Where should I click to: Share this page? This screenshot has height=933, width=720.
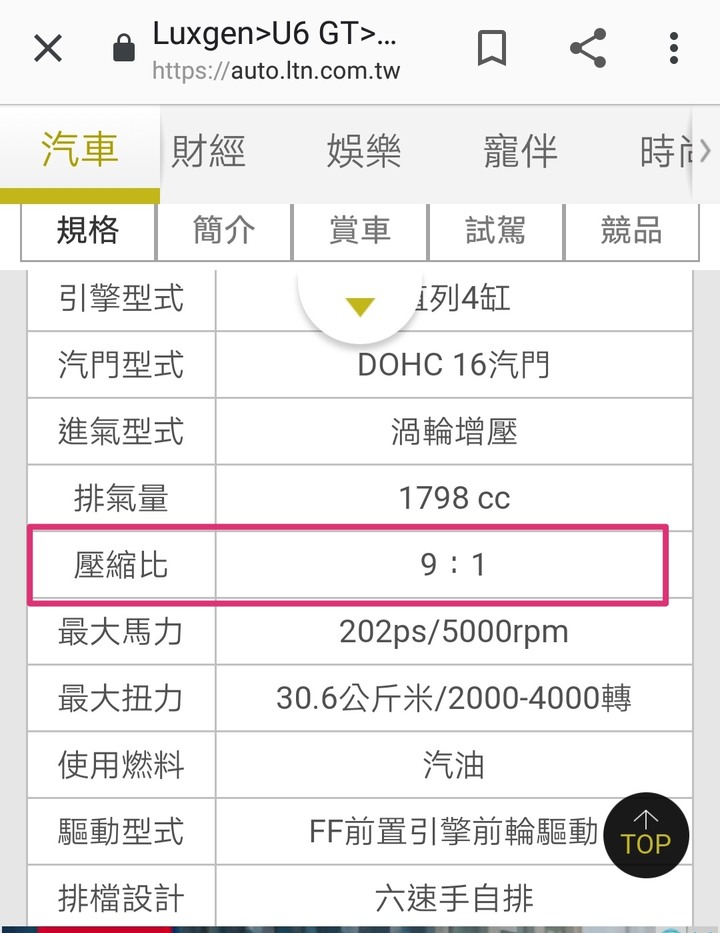click(x=588, y=48)
